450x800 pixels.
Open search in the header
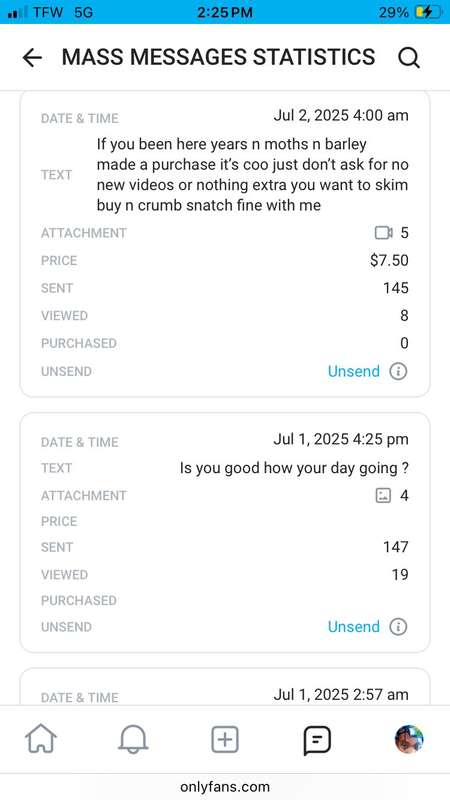click(409, 58)
